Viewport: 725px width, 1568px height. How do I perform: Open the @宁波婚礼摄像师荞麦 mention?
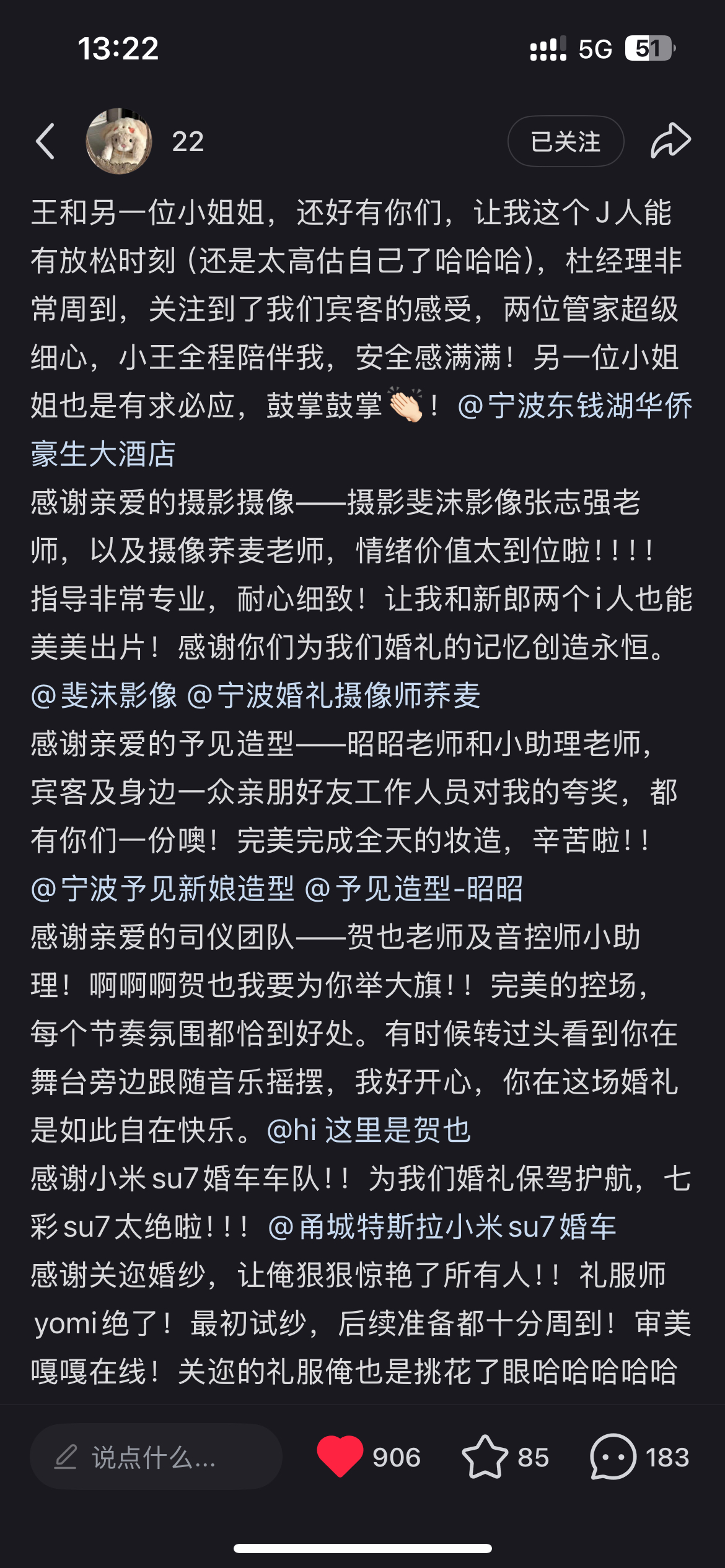pos(333,695)
